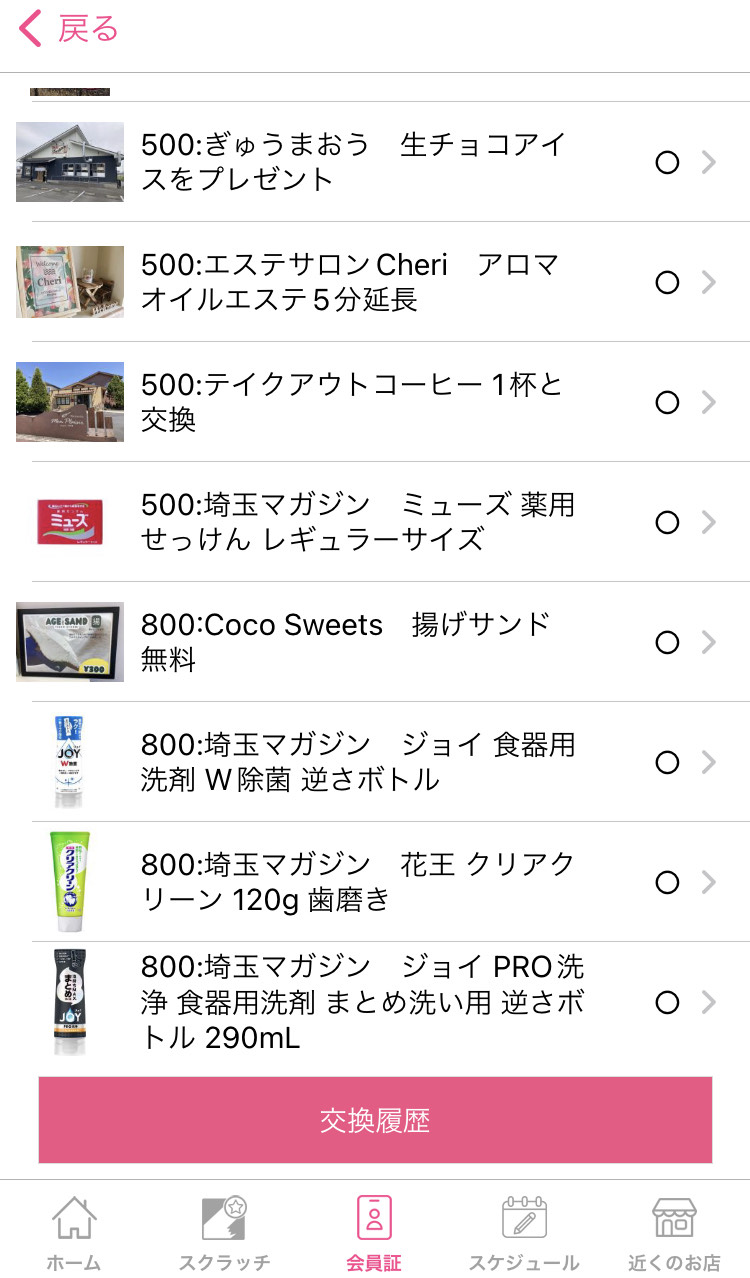Go back with the 戻る button
The image size is (750, 1278).
(70, 29)
